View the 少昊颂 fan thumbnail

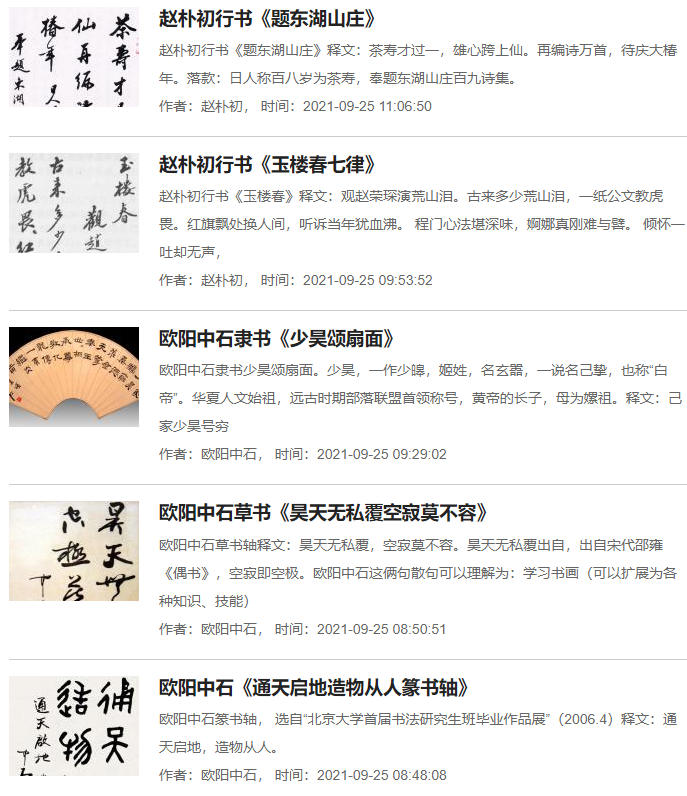[74, 377]
